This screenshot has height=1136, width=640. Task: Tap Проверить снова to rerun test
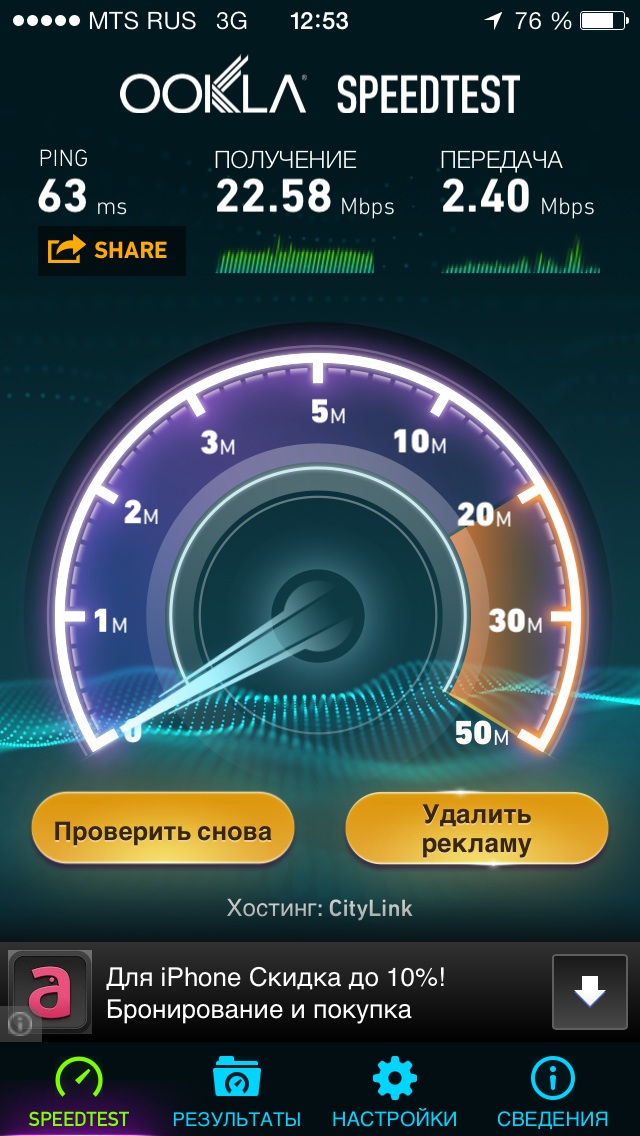click(163, 830)
